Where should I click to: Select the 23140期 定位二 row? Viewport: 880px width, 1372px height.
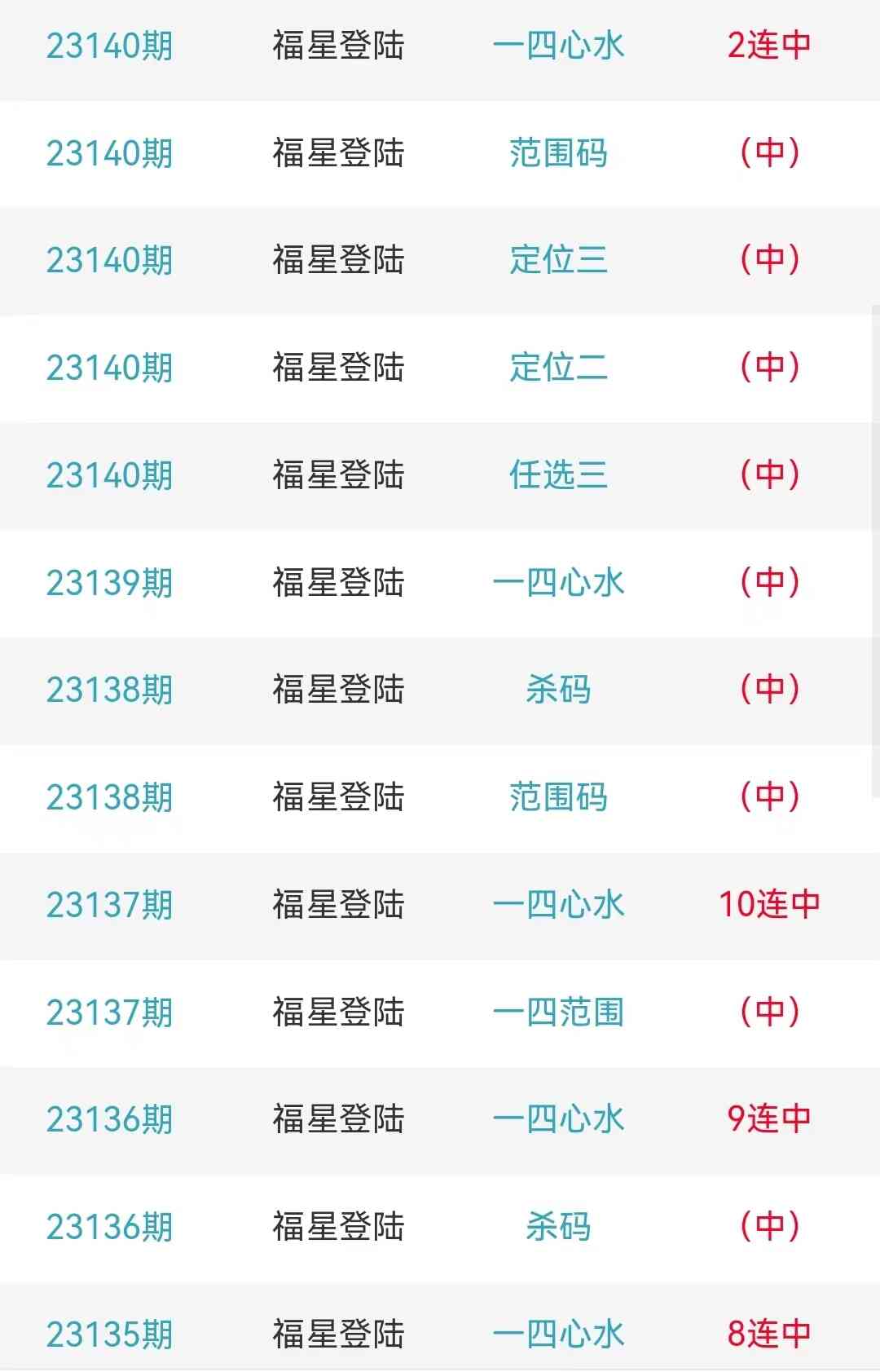click(558, 368)
